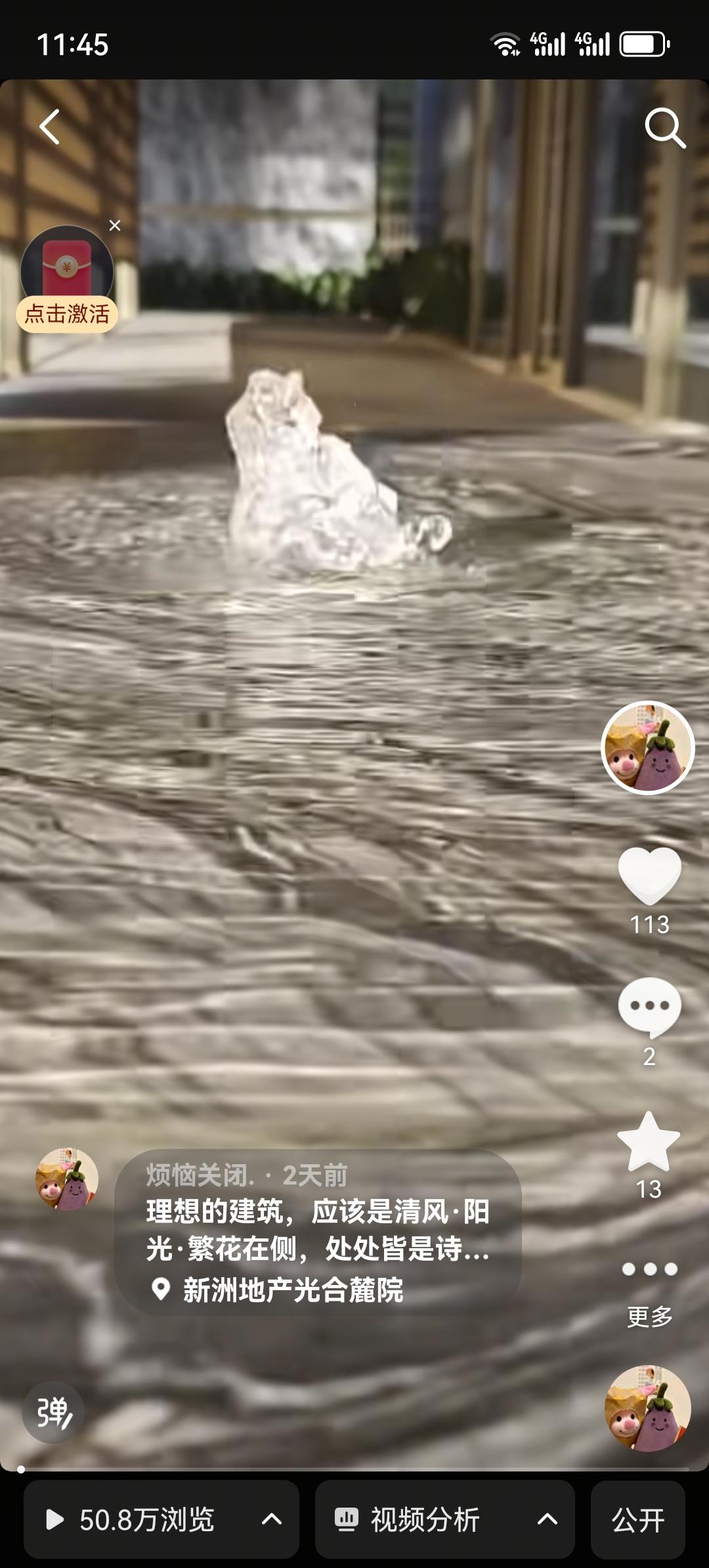Open the rotating music disc avatar
This screenshot has width=709, height=1568.
click(x=647, y=1408)
